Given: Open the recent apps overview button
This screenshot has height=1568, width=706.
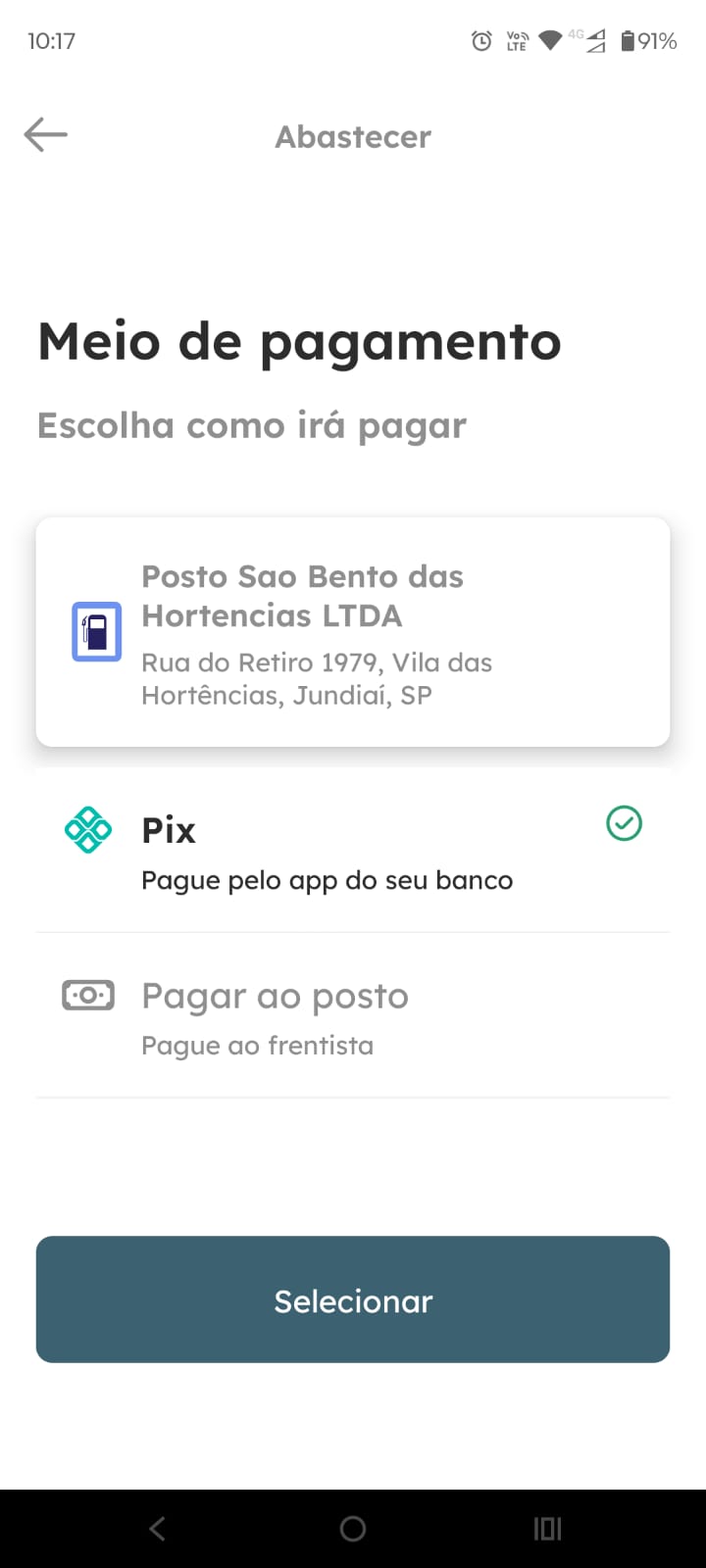Looking at the screenshot, I should (x=547, y=1527).
